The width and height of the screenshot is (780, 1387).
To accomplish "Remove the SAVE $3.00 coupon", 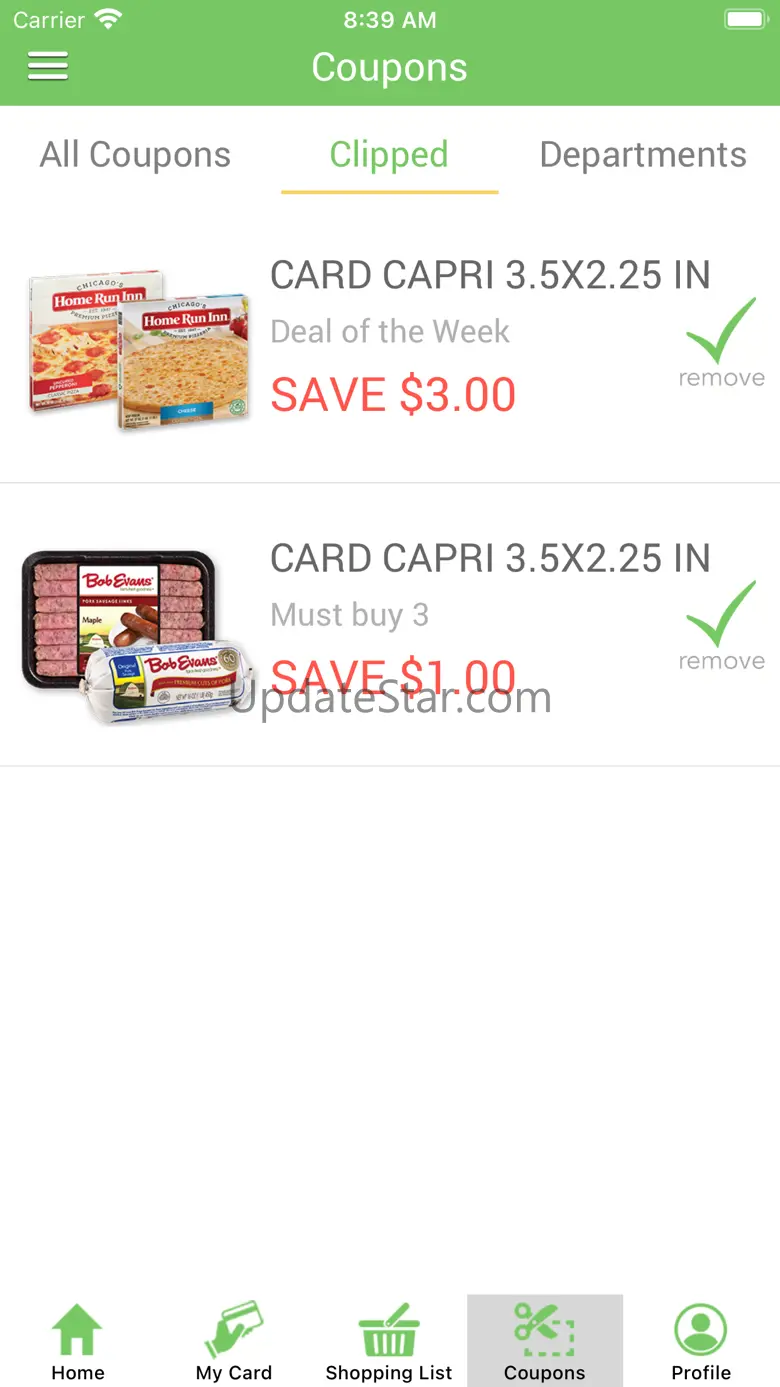I will click(x=721, y=345).
